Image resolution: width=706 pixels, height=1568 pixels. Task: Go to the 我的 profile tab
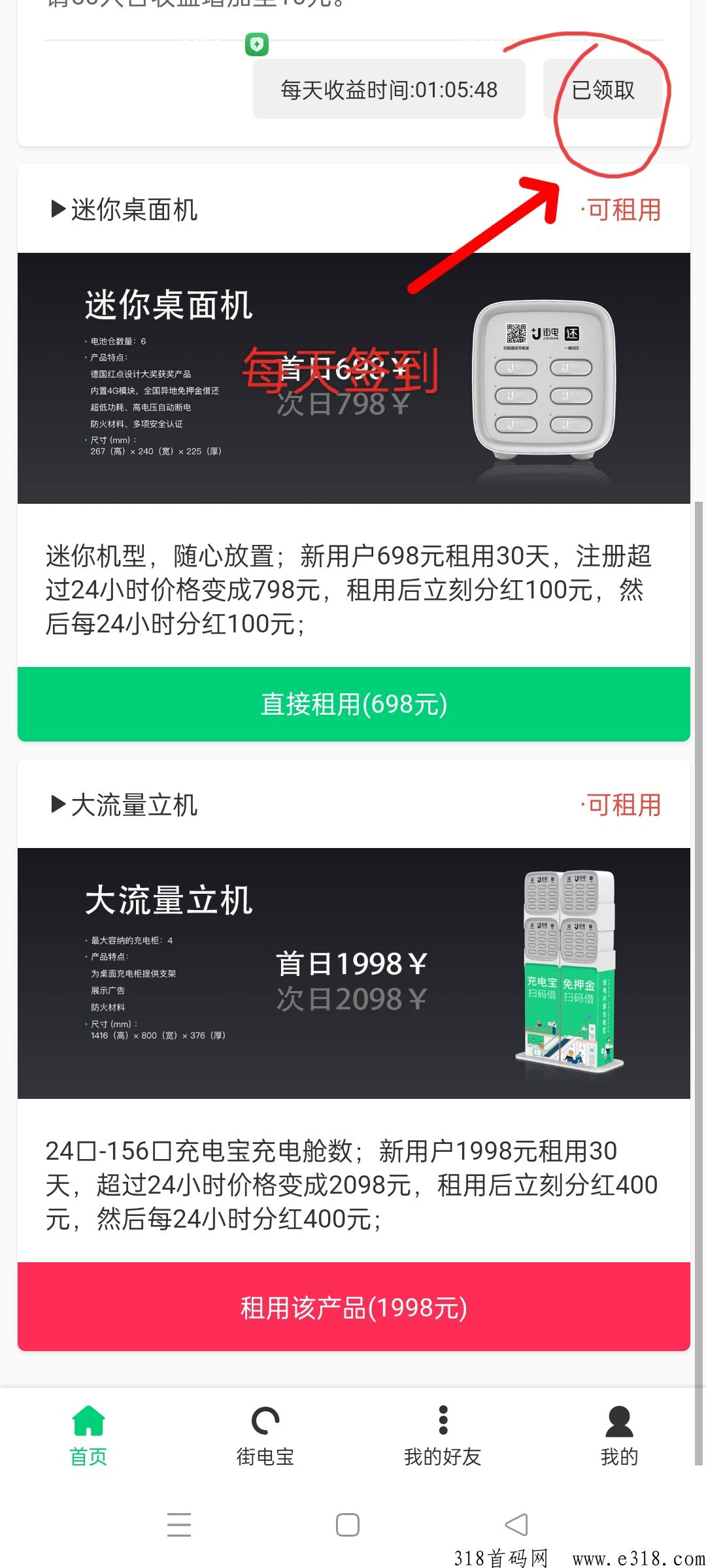[x=619, y=1436]
